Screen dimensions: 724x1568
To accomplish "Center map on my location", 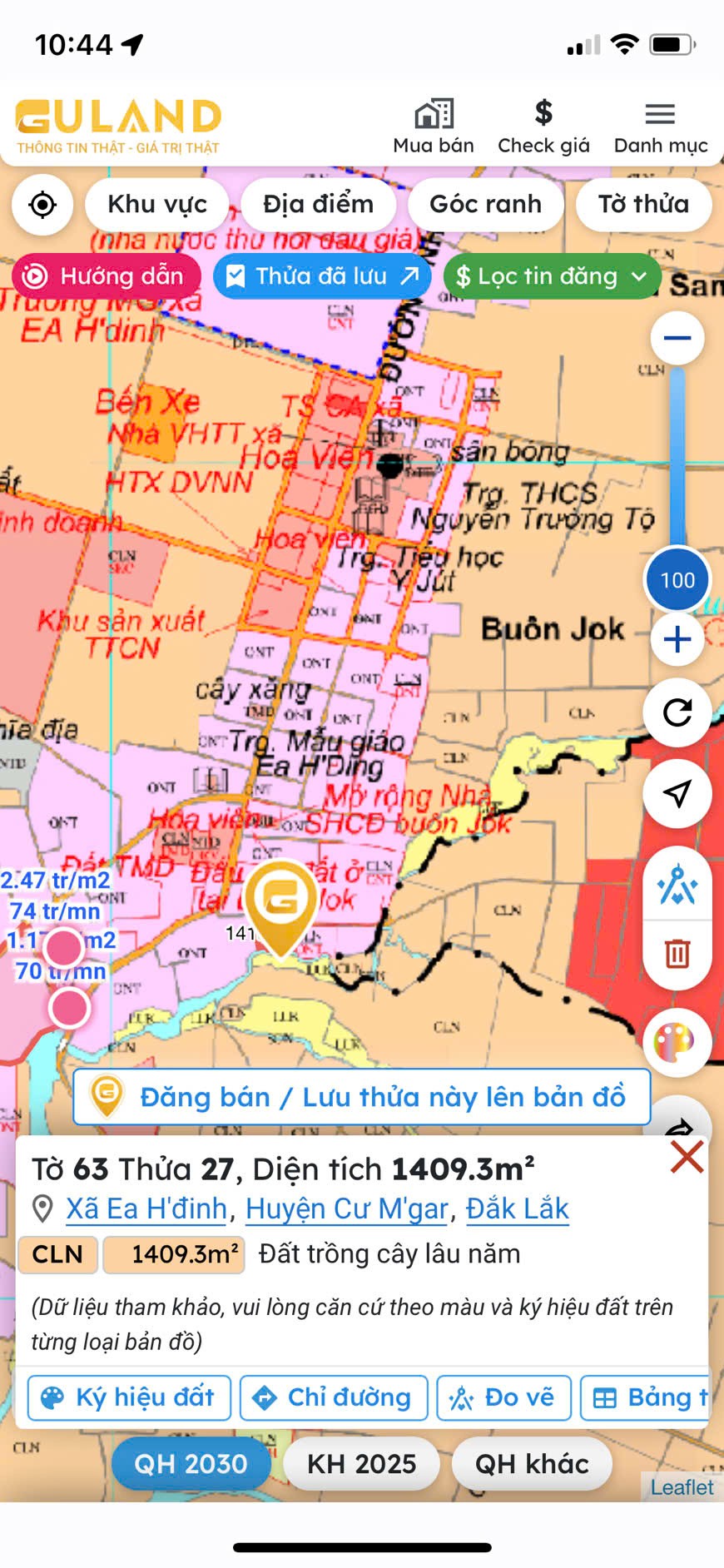I will click(x=42, y=204).
